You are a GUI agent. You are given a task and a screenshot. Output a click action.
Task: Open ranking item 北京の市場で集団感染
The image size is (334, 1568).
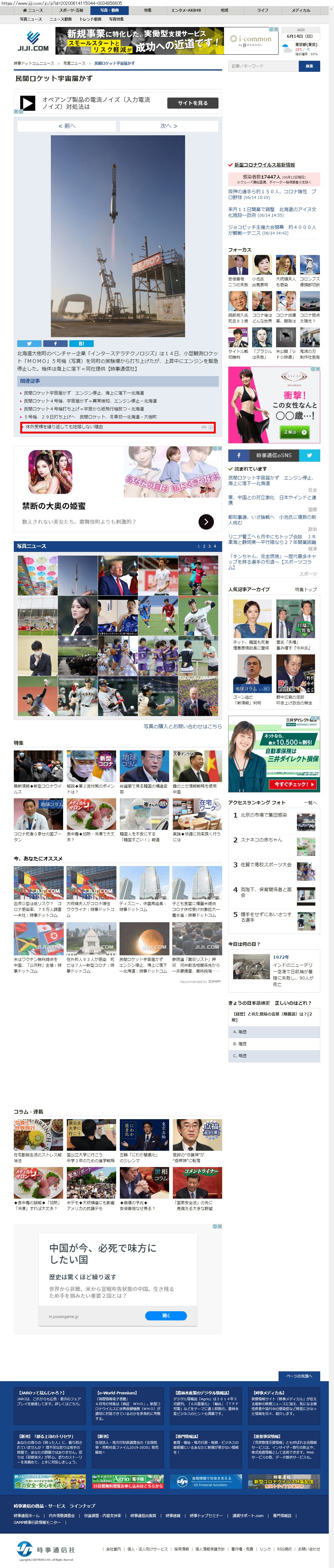coord(263,815)
